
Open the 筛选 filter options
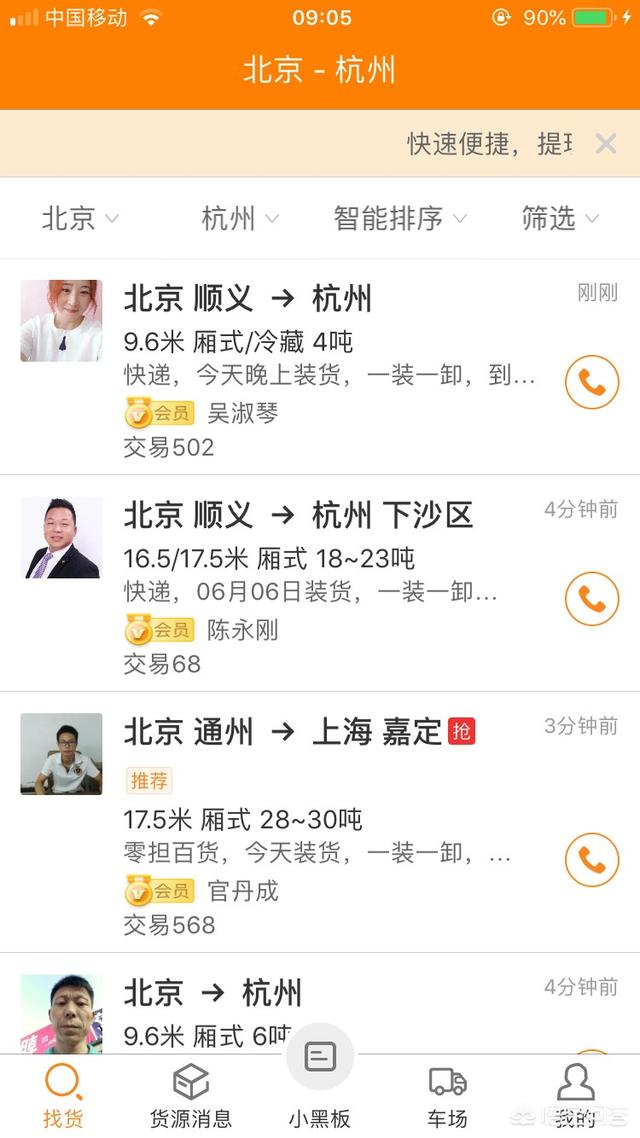click(x=560, y=219)
